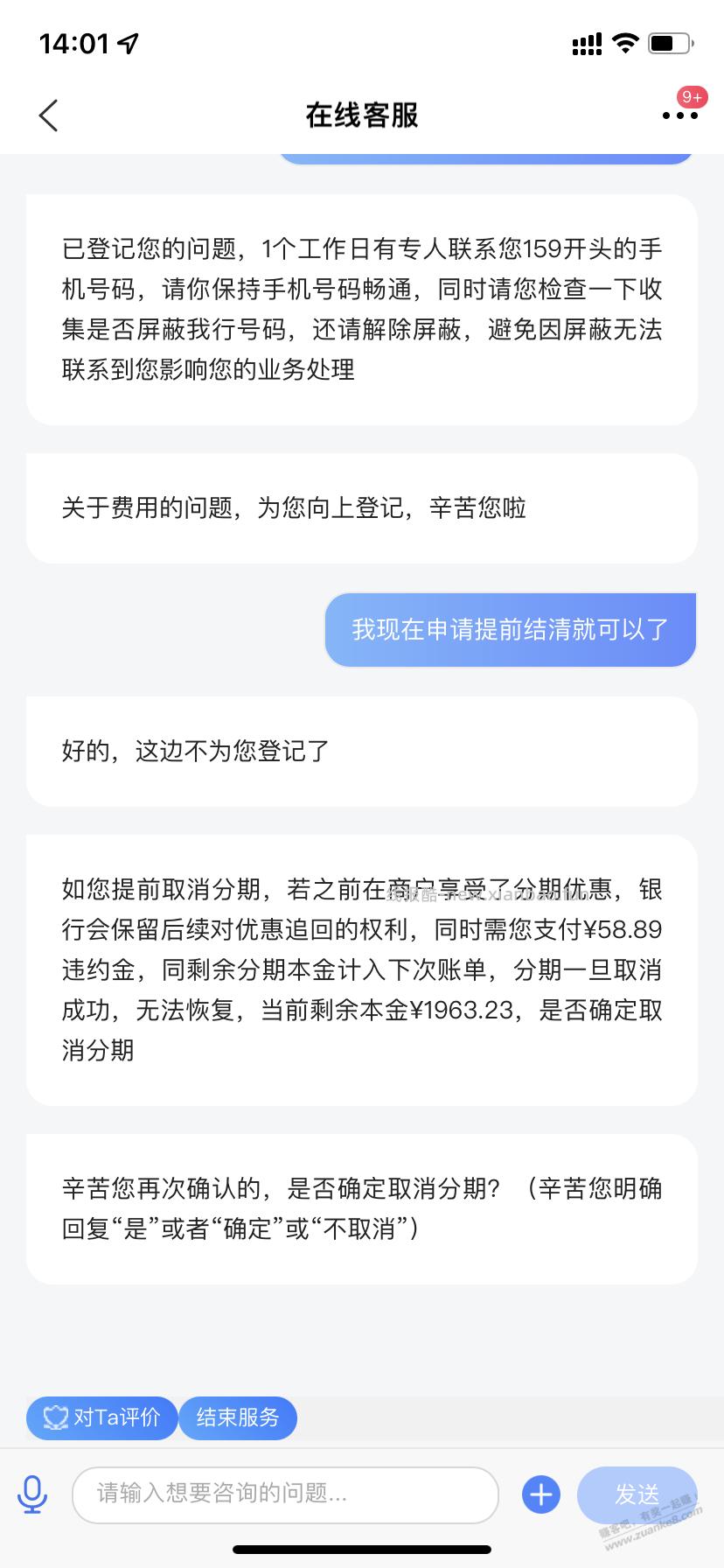Tap the 9+ notification badge

pos(690,98)
